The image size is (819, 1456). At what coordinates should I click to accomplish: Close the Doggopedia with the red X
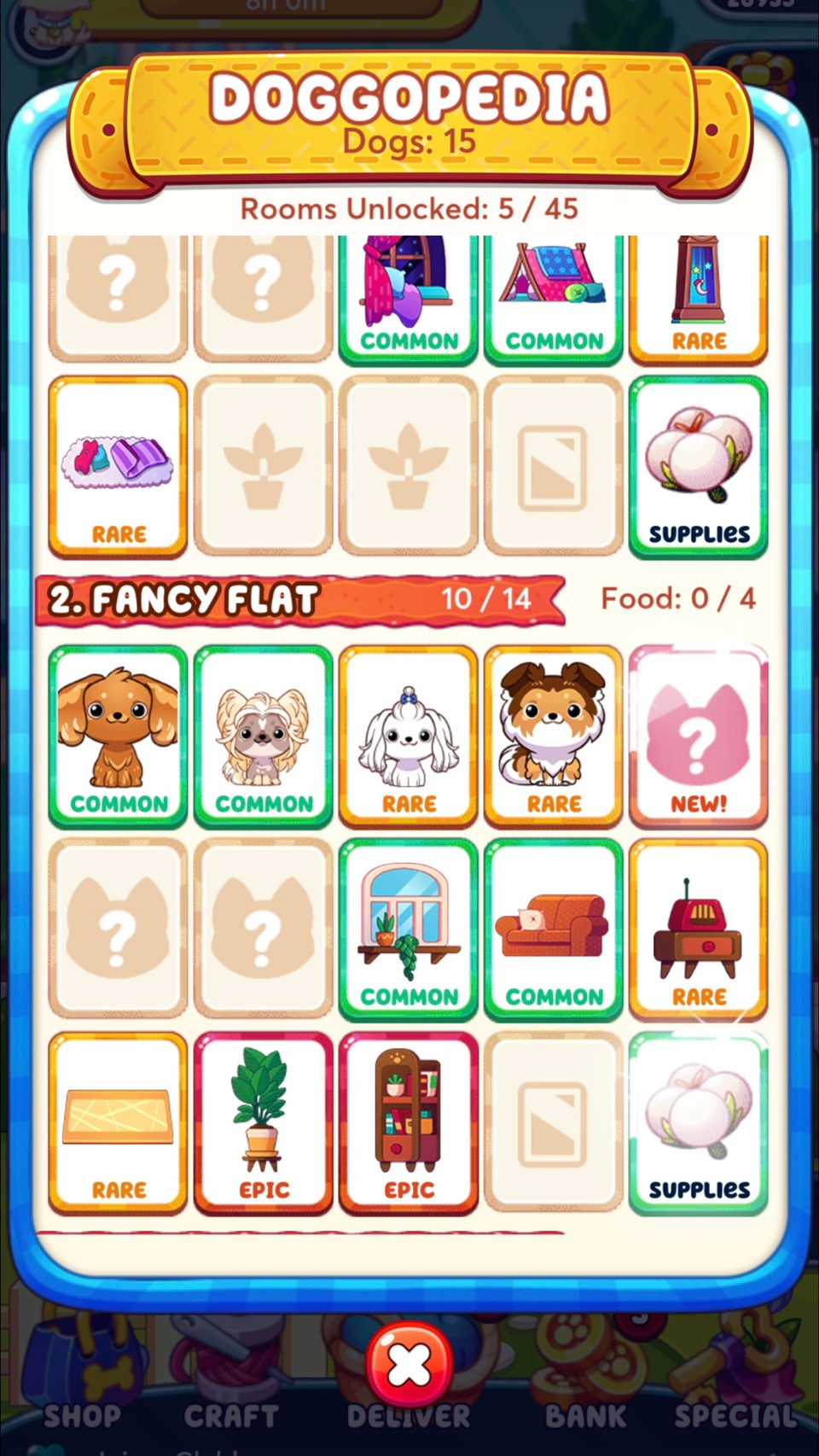pos(409,1366)
